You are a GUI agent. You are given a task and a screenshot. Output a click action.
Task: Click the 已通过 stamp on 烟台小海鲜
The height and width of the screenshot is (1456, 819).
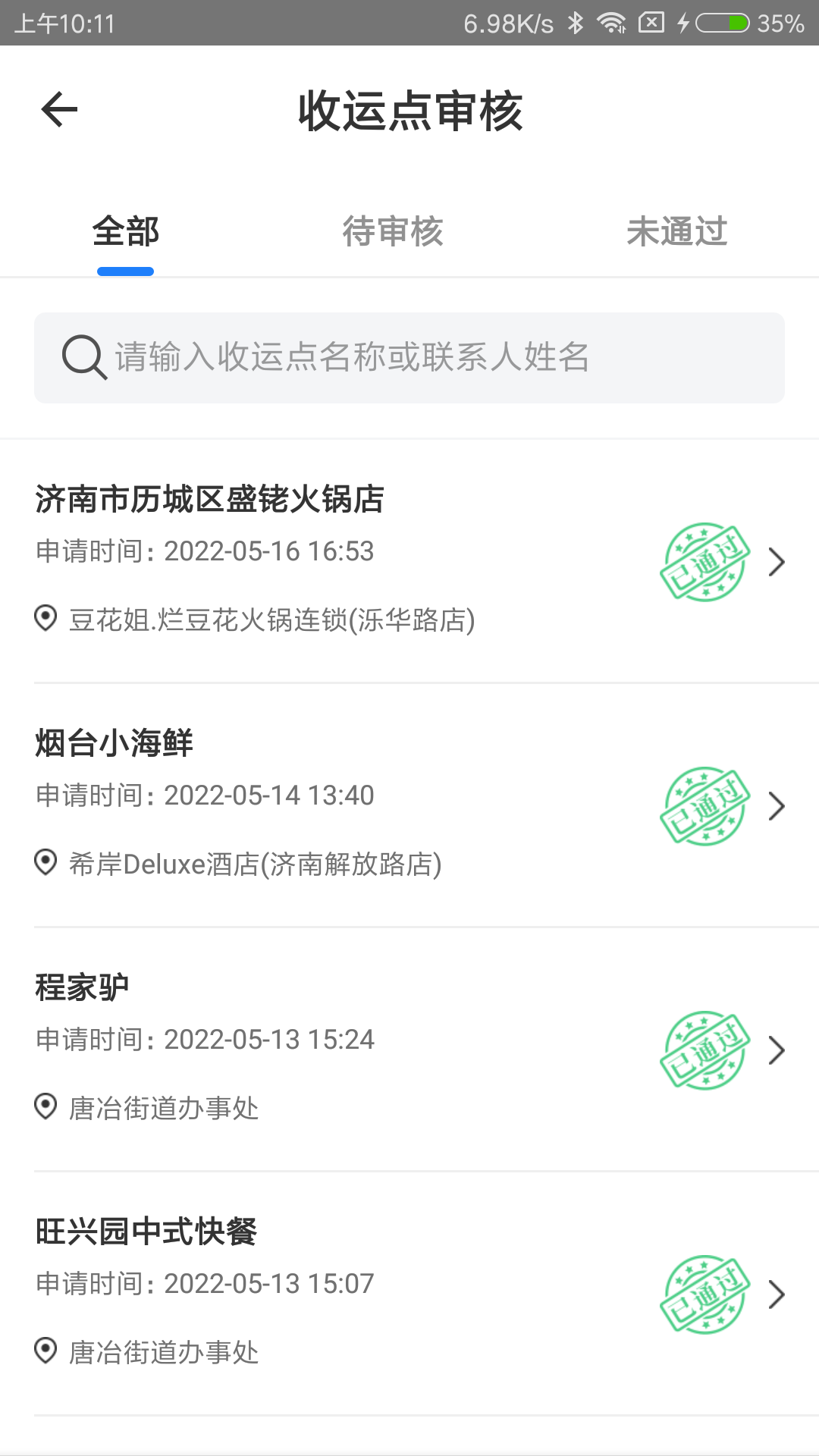(x=705, y=805)
